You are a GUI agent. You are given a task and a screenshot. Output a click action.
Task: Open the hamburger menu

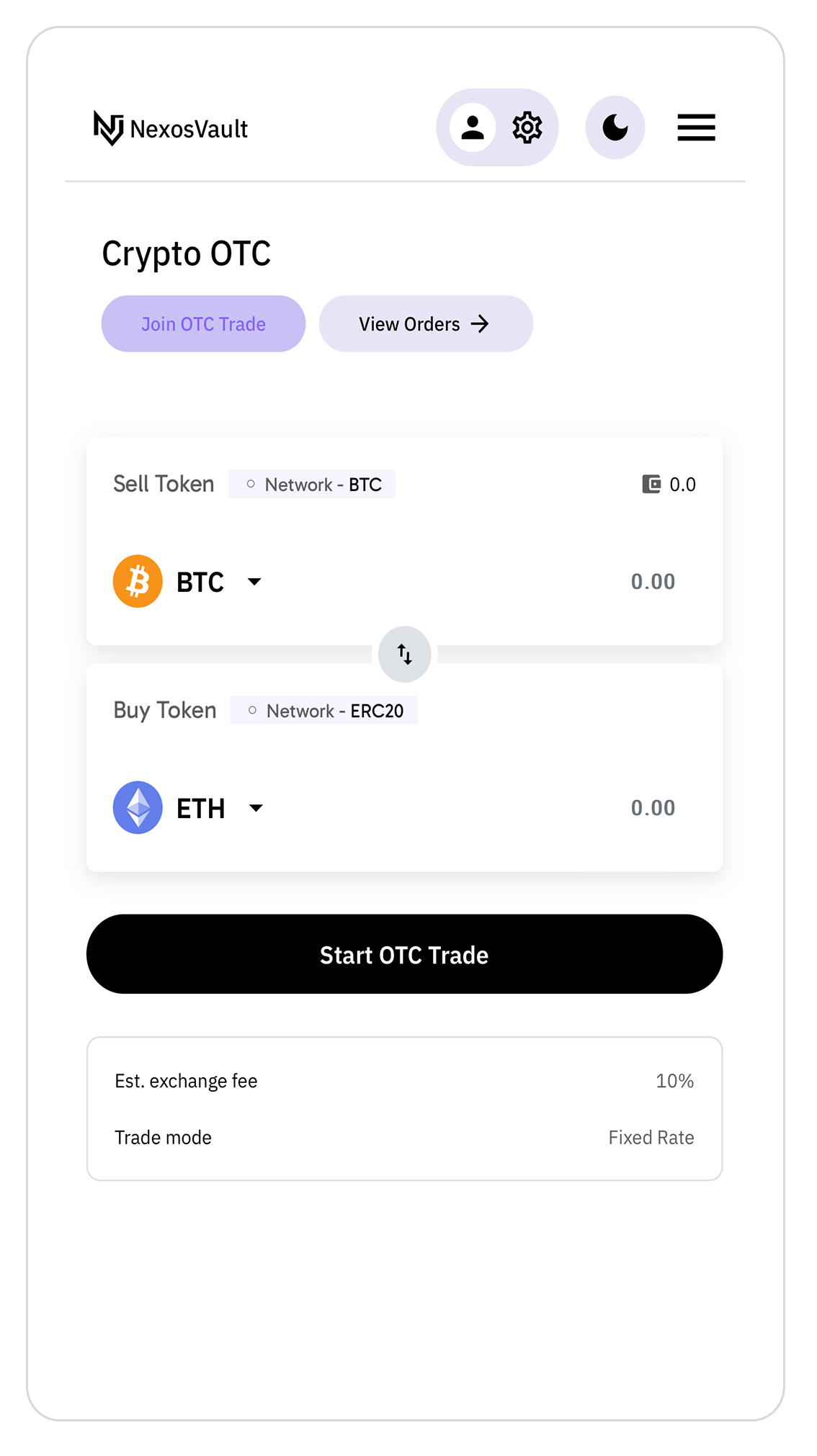pyautogui.click(x=696, y=127)
